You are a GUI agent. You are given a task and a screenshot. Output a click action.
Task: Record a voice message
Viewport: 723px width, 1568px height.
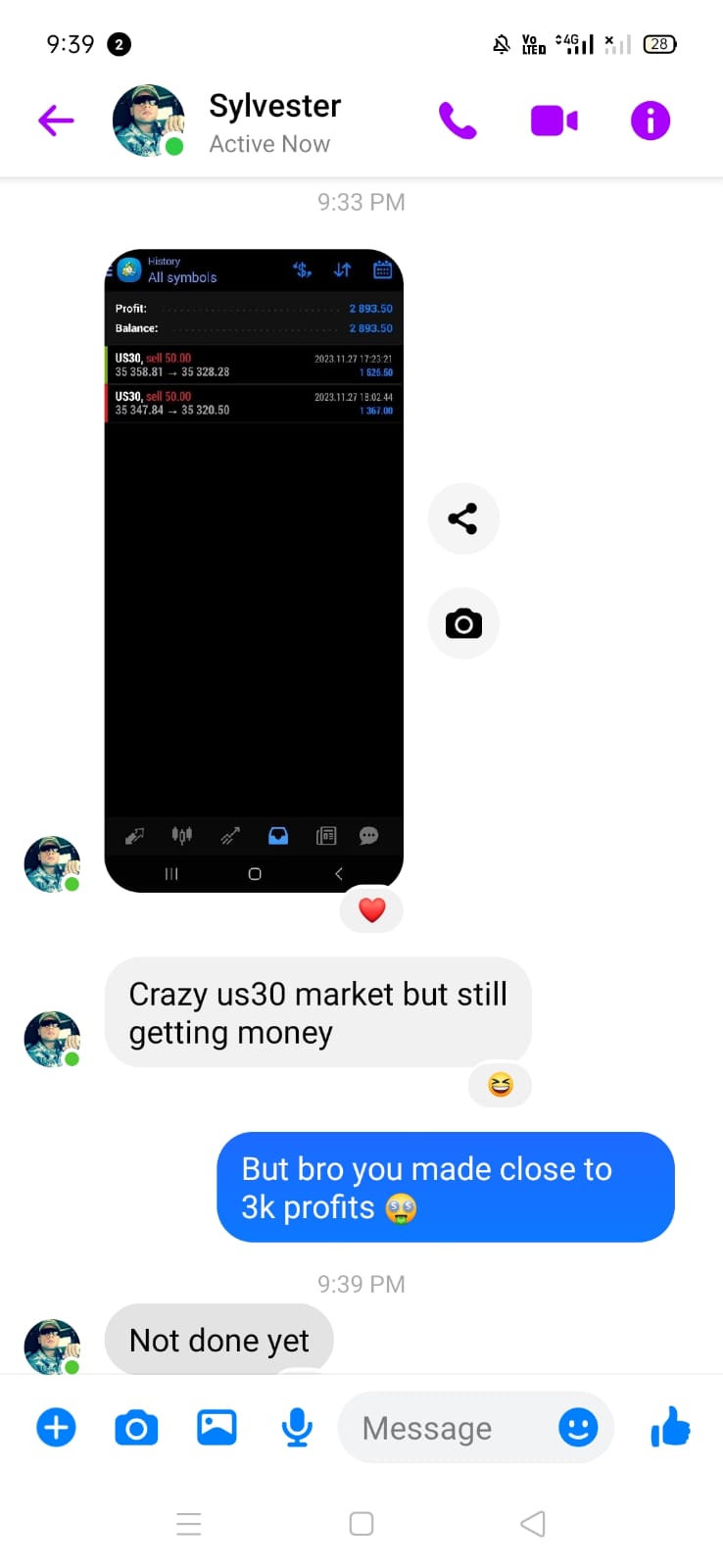tap(297, 1427)
